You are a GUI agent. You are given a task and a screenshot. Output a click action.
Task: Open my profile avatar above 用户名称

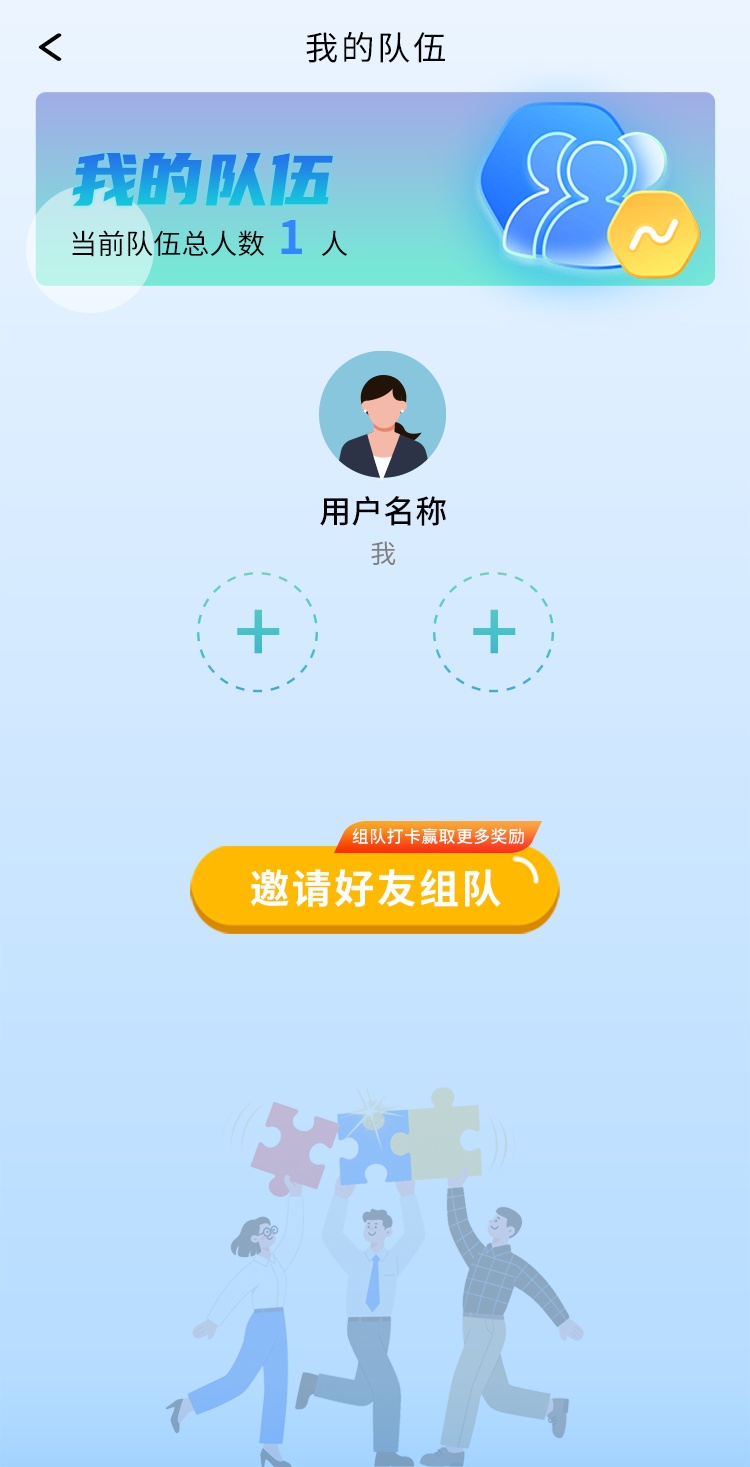click(382, 414)
